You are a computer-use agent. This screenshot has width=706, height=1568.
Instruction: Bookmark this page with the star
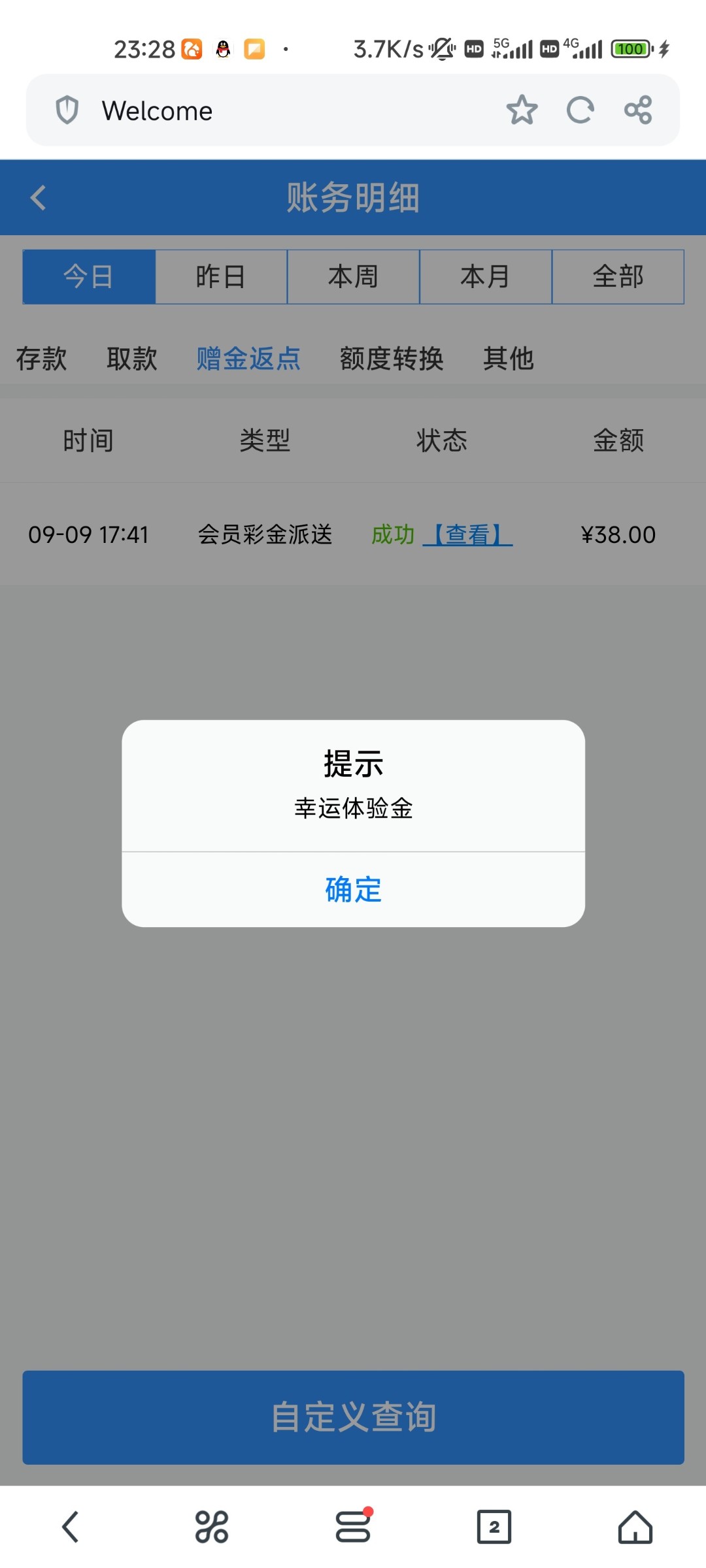click(x=522, y=110)
